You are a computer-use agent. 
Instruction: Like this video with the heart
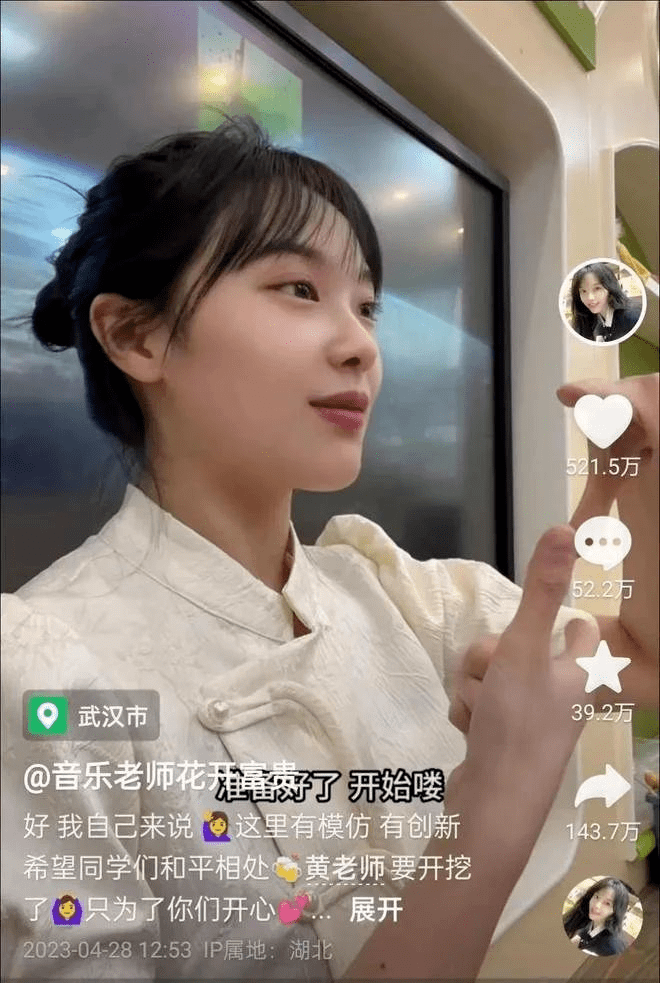click(602, 421)
